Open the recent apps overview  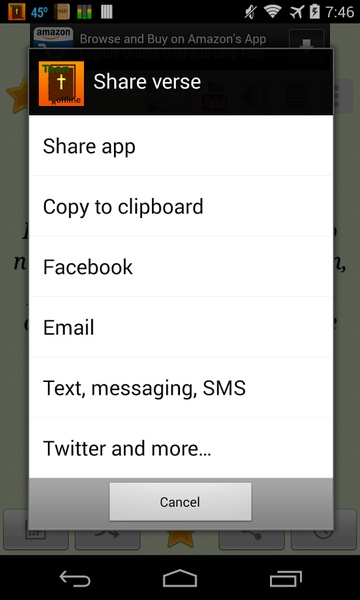point(285,579)
